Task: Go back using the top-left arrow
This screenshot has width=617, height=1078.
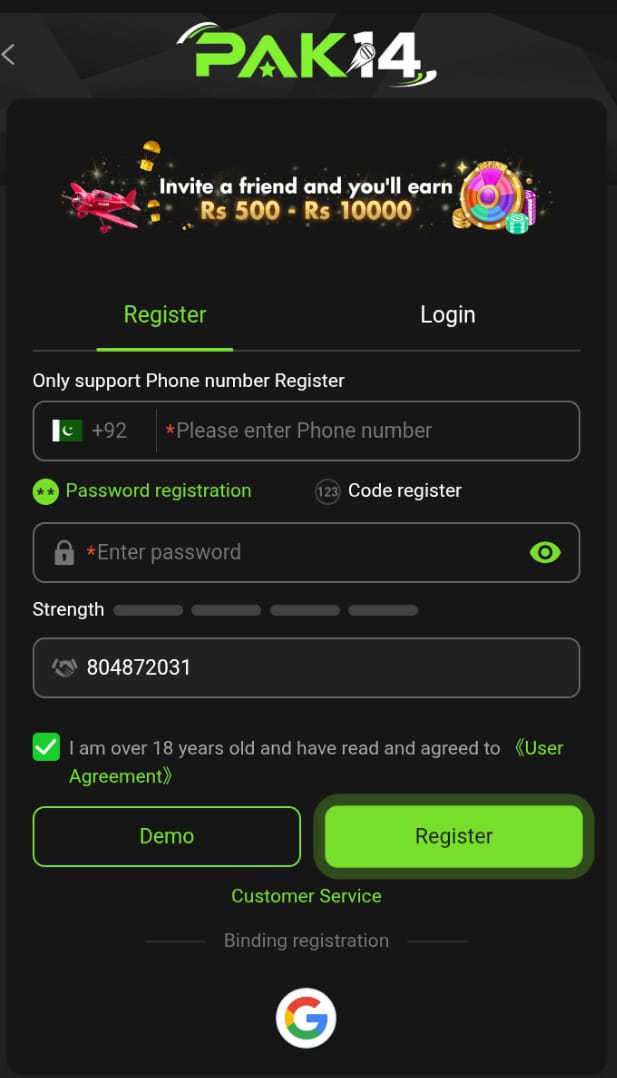Action: [x=9, y=54]
